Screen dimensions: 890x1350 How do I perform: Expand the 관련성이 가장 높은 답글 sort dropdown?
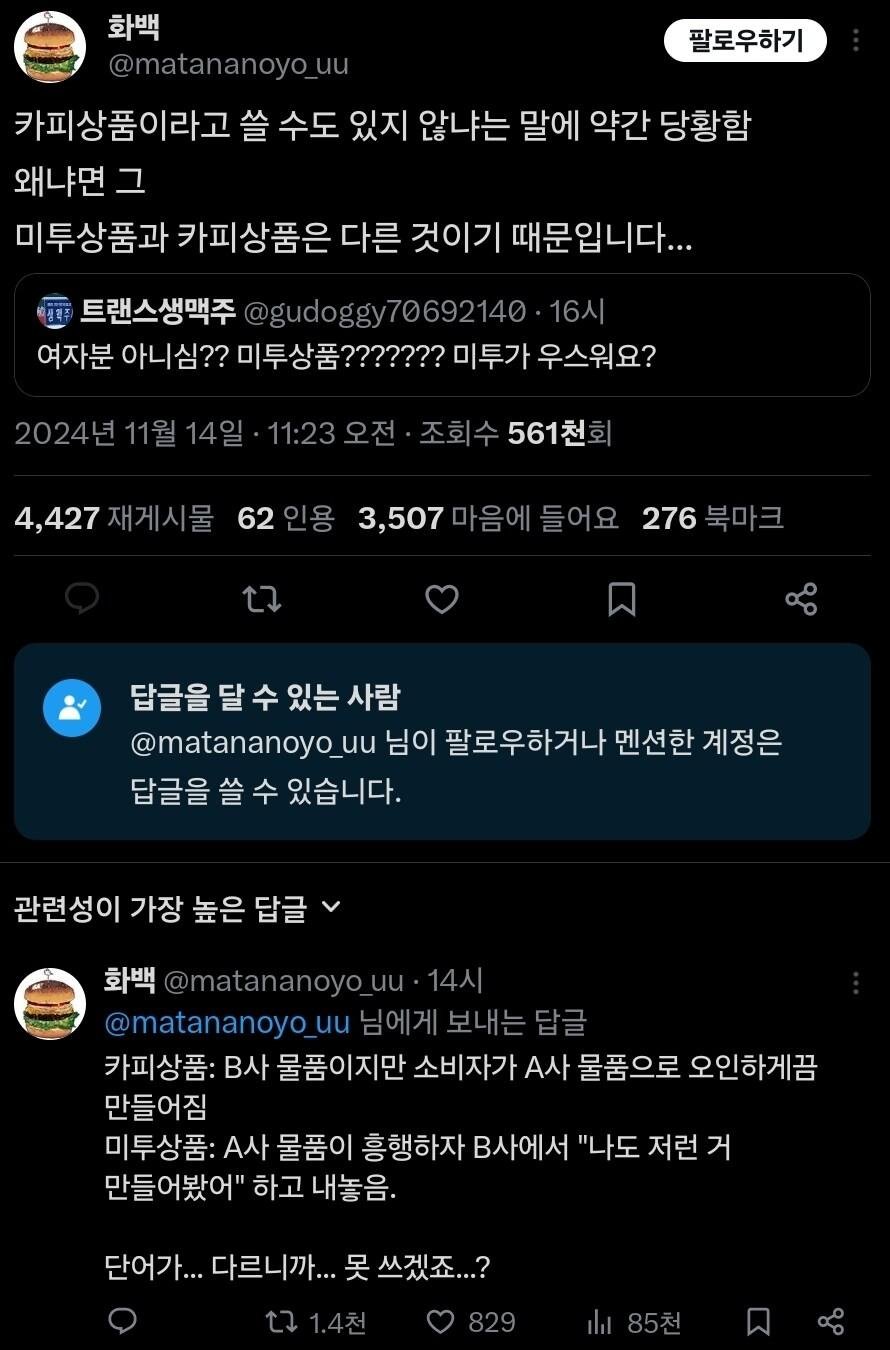pos(178,908)
